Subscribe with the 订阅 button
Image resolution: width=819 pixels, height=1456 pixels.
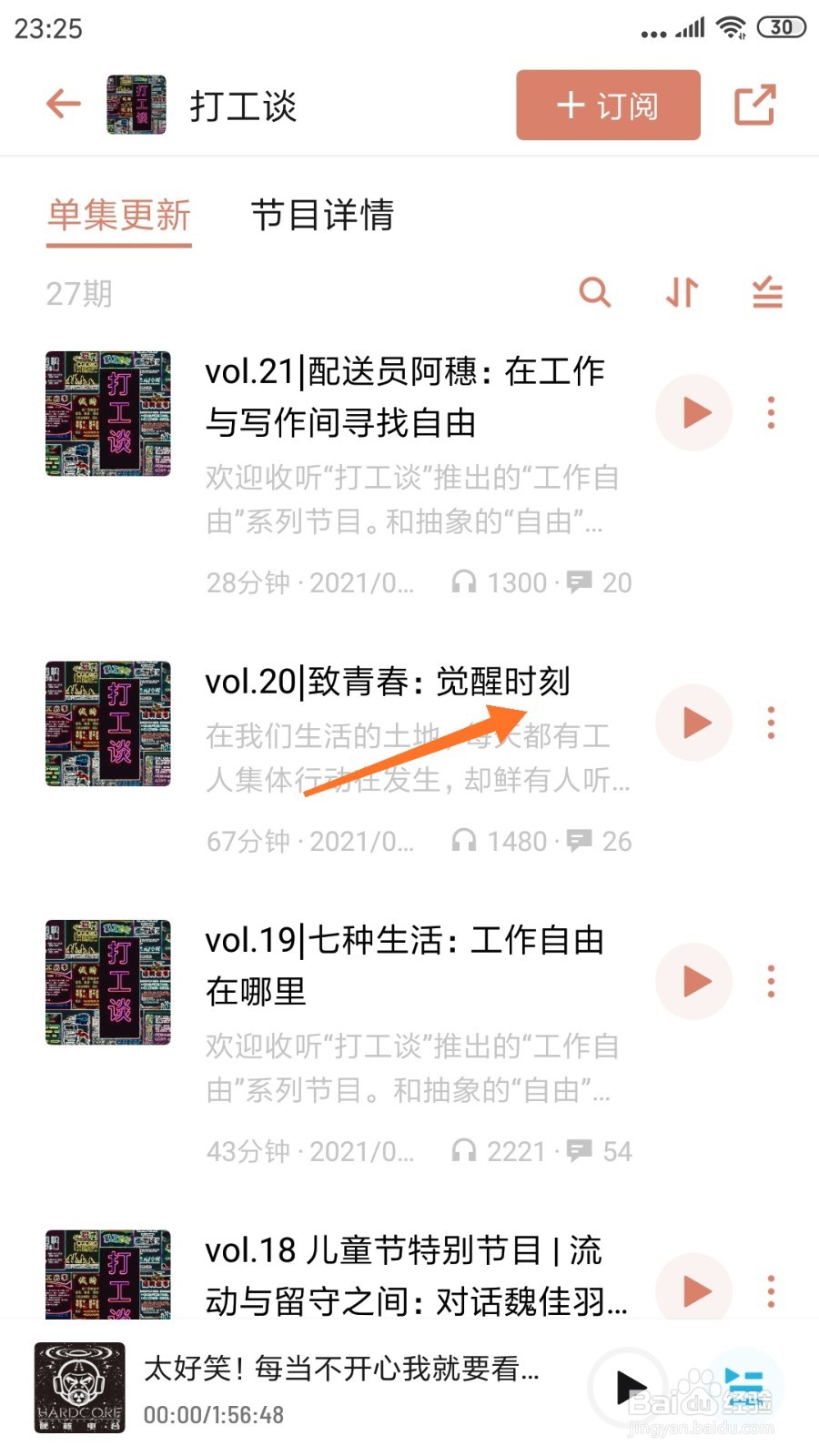(x=608, y=106)
